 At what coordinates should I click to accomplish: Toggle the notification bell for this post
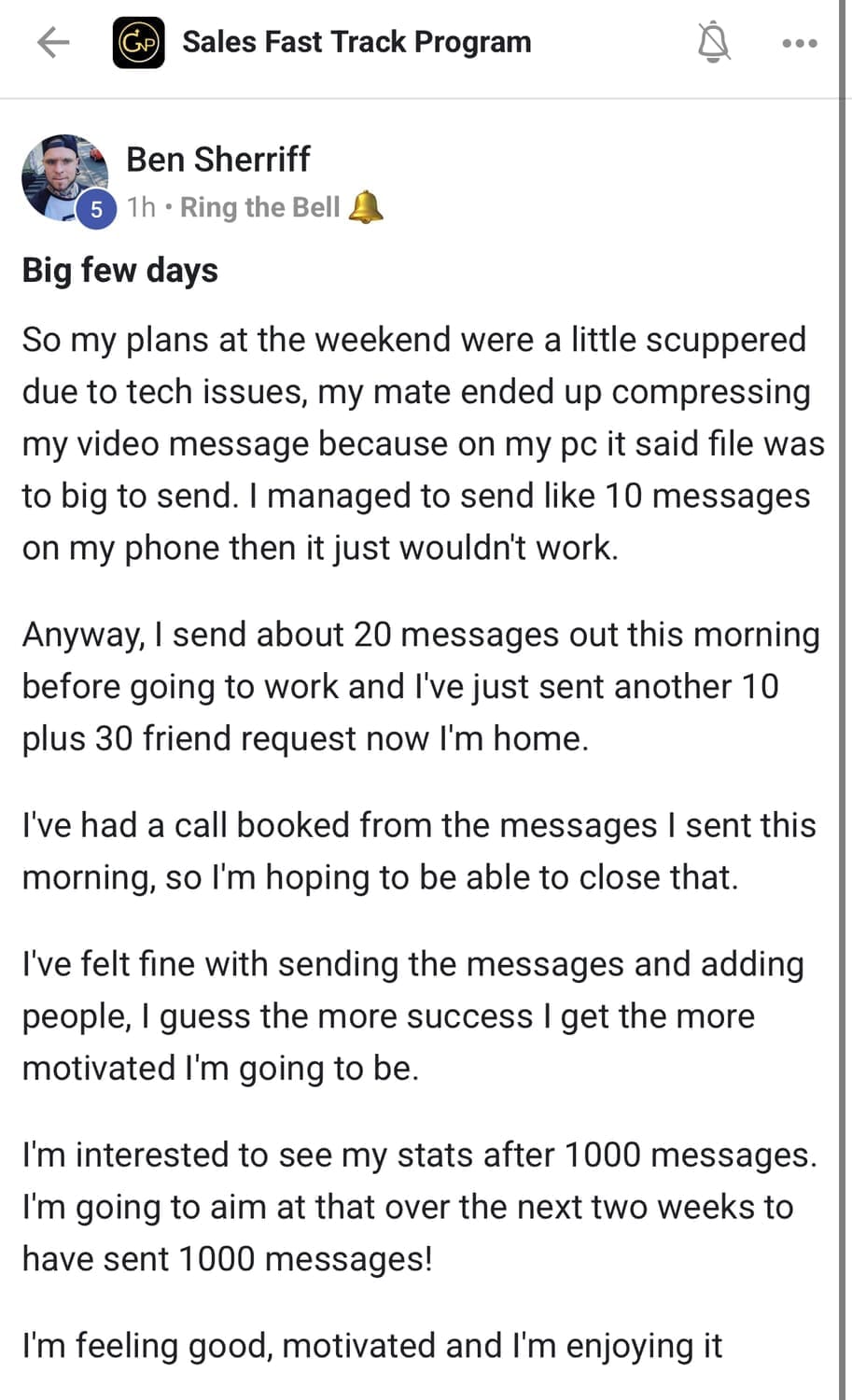[x=714, y=42]
